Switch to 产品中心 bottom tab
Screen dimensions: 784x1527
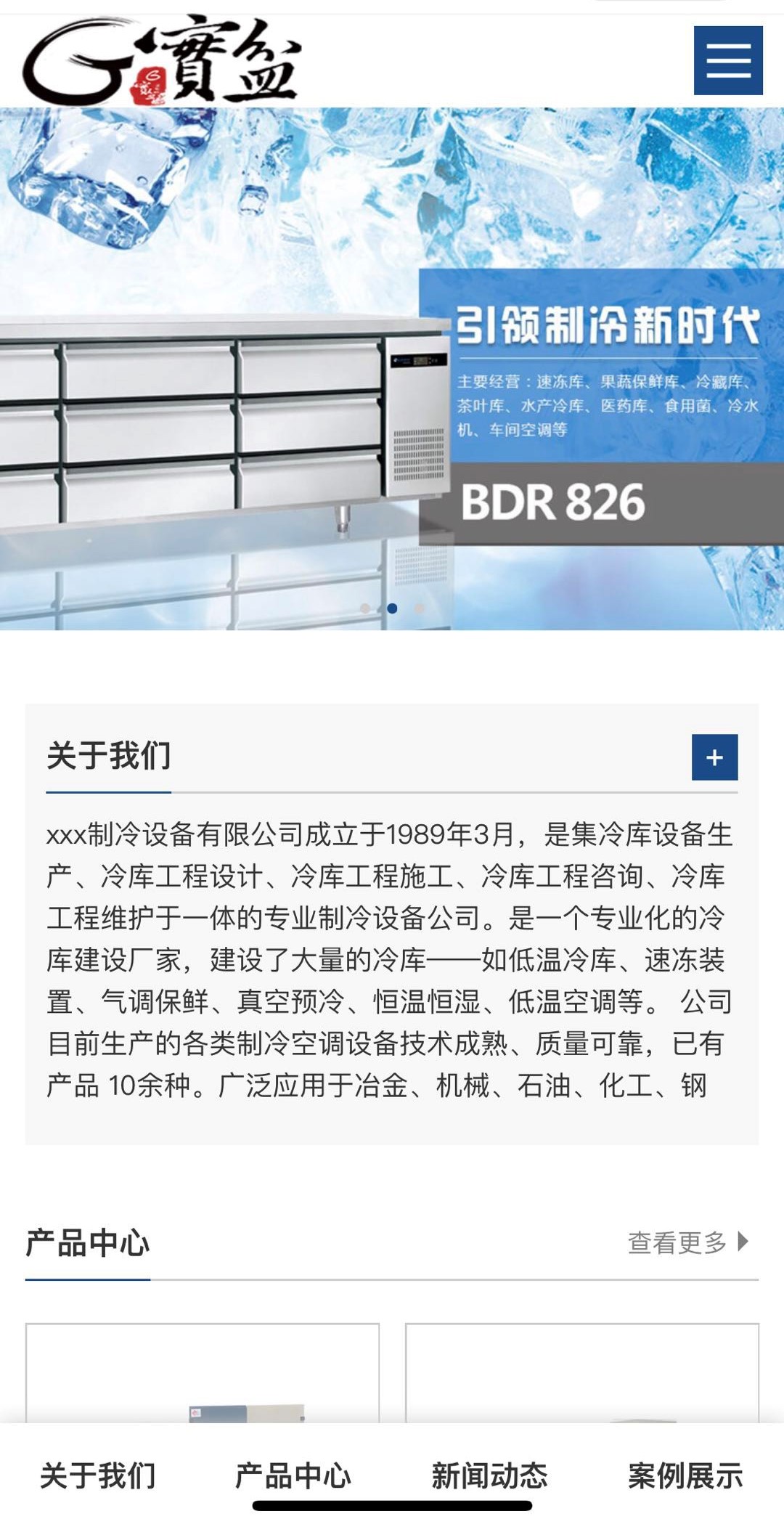coord(293,1475)
